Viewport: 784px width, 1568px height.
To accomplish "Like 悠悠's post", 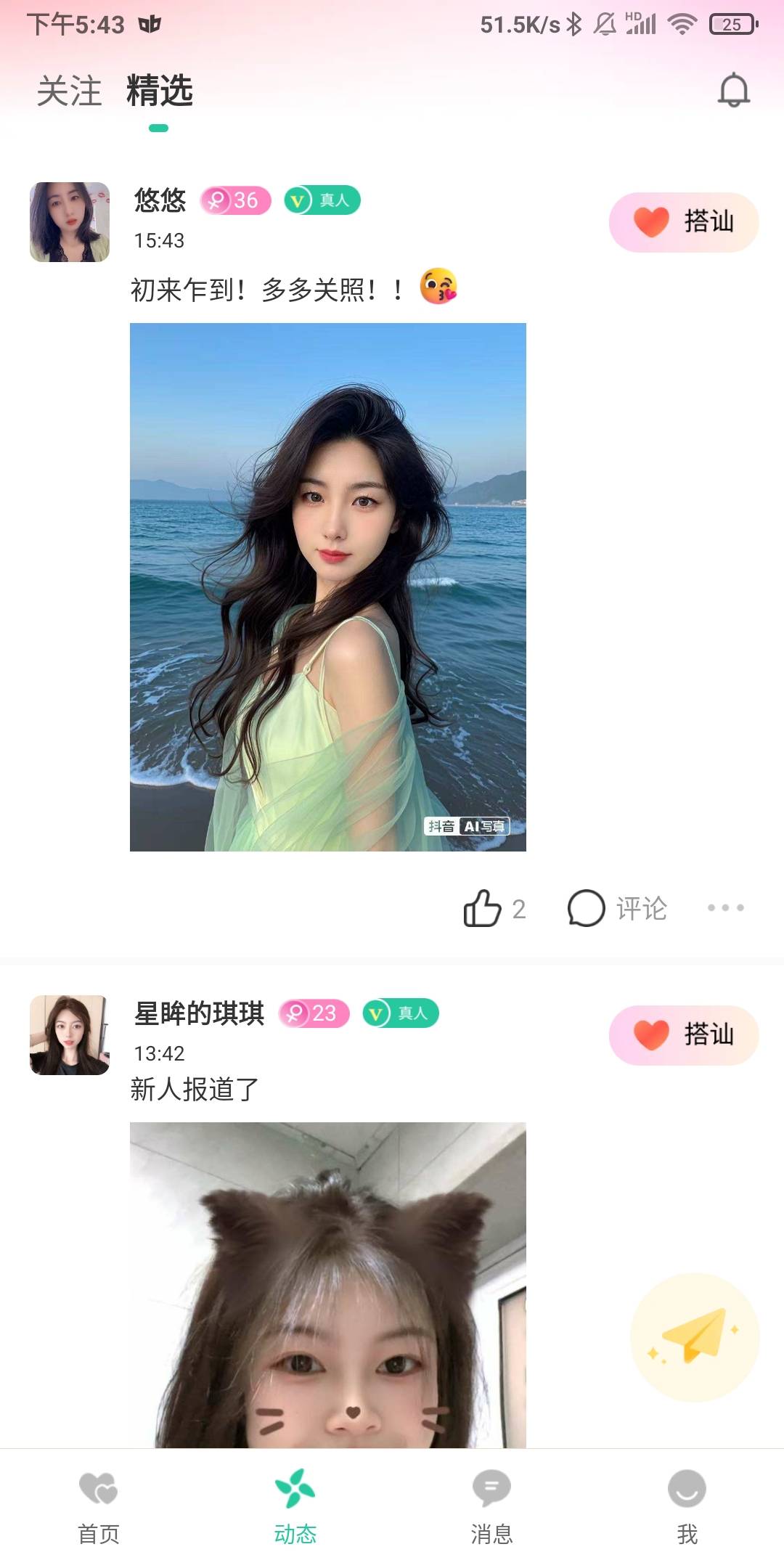I will (483, 908).
